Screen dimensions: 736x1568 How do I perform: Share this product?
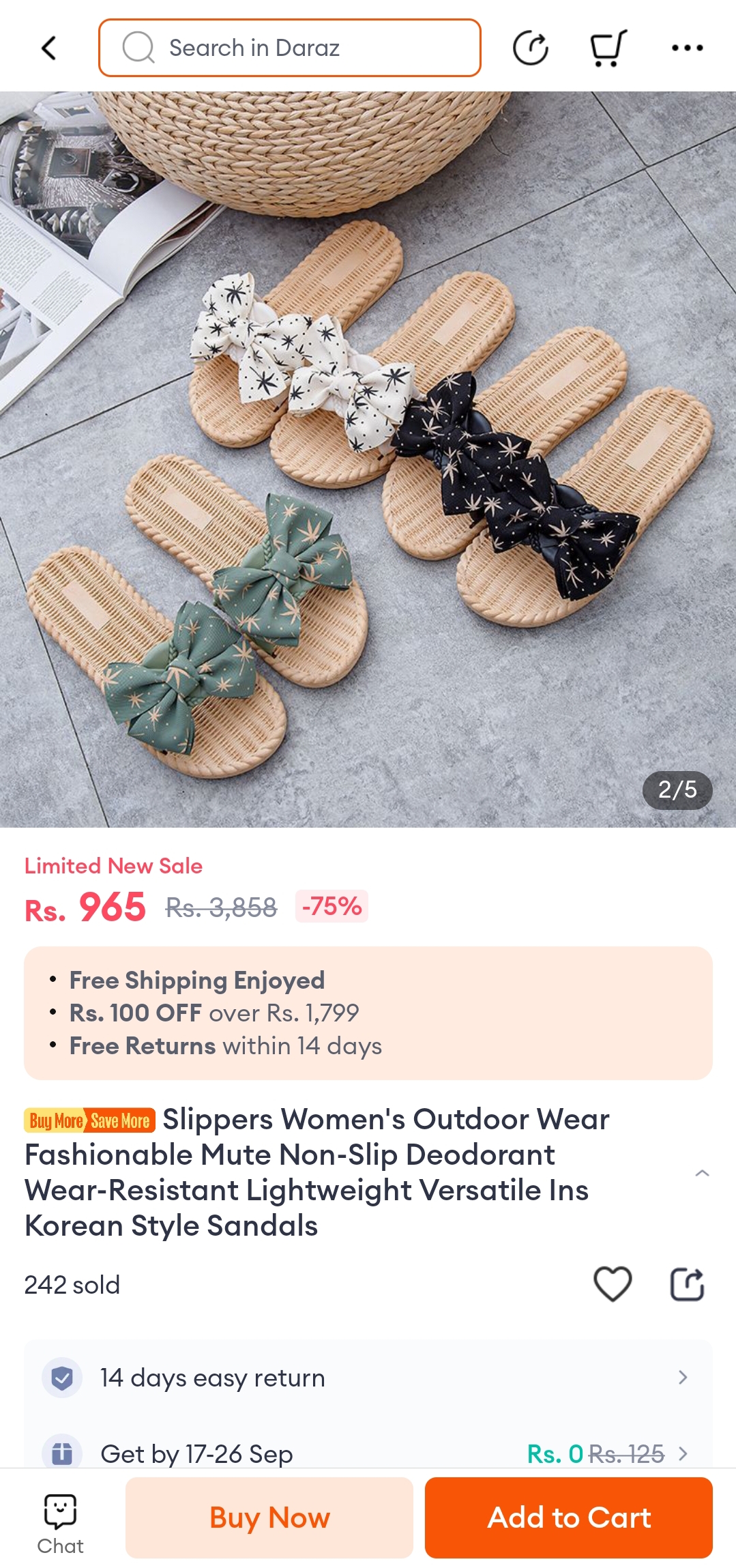pos(686,1284)
